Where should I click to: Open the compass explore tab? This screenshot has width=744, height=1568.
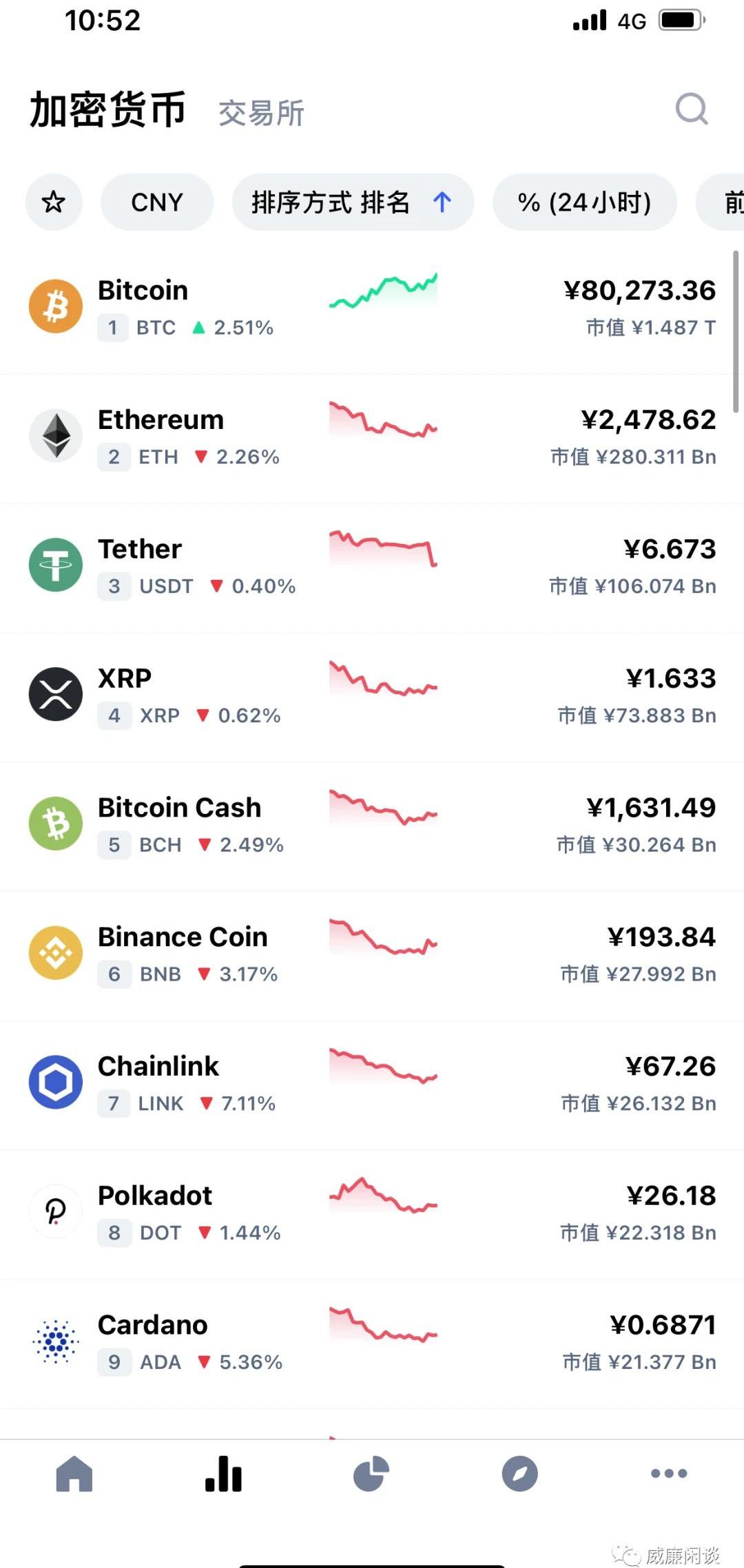tap(520, 1474)
